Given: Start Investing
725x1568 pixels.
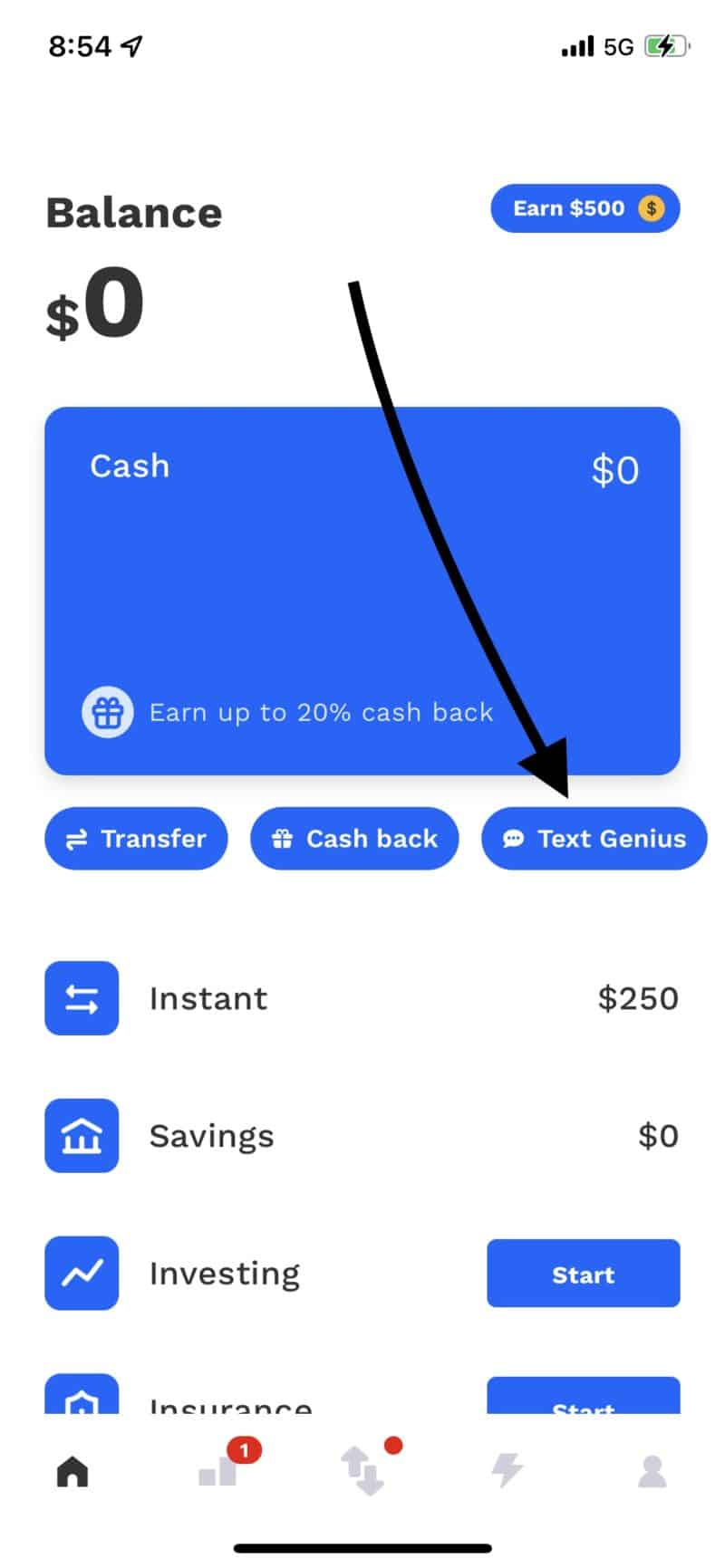Looking at the screenshot, I should (x=584, y=1274).
